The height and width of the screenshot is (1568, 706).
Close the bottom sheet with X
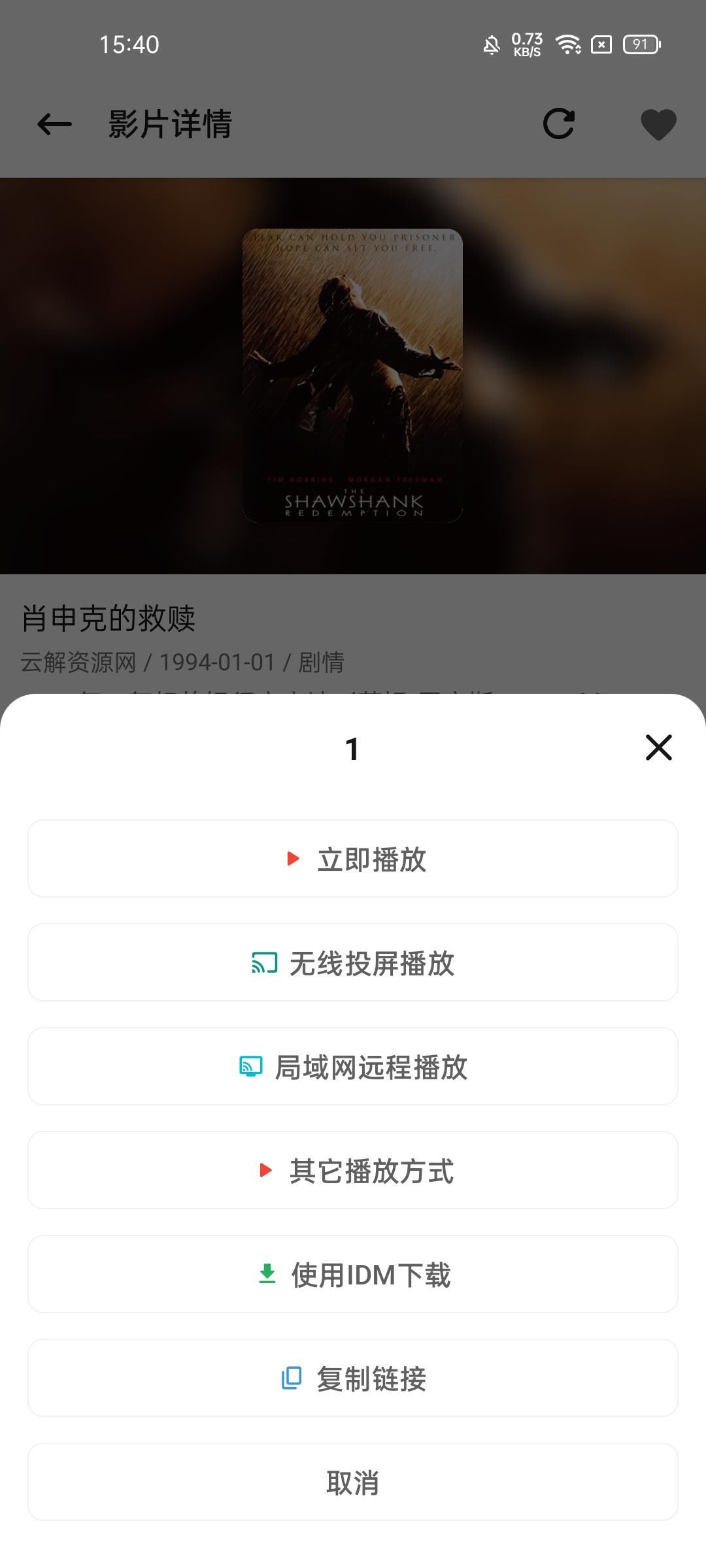(658, 747)
